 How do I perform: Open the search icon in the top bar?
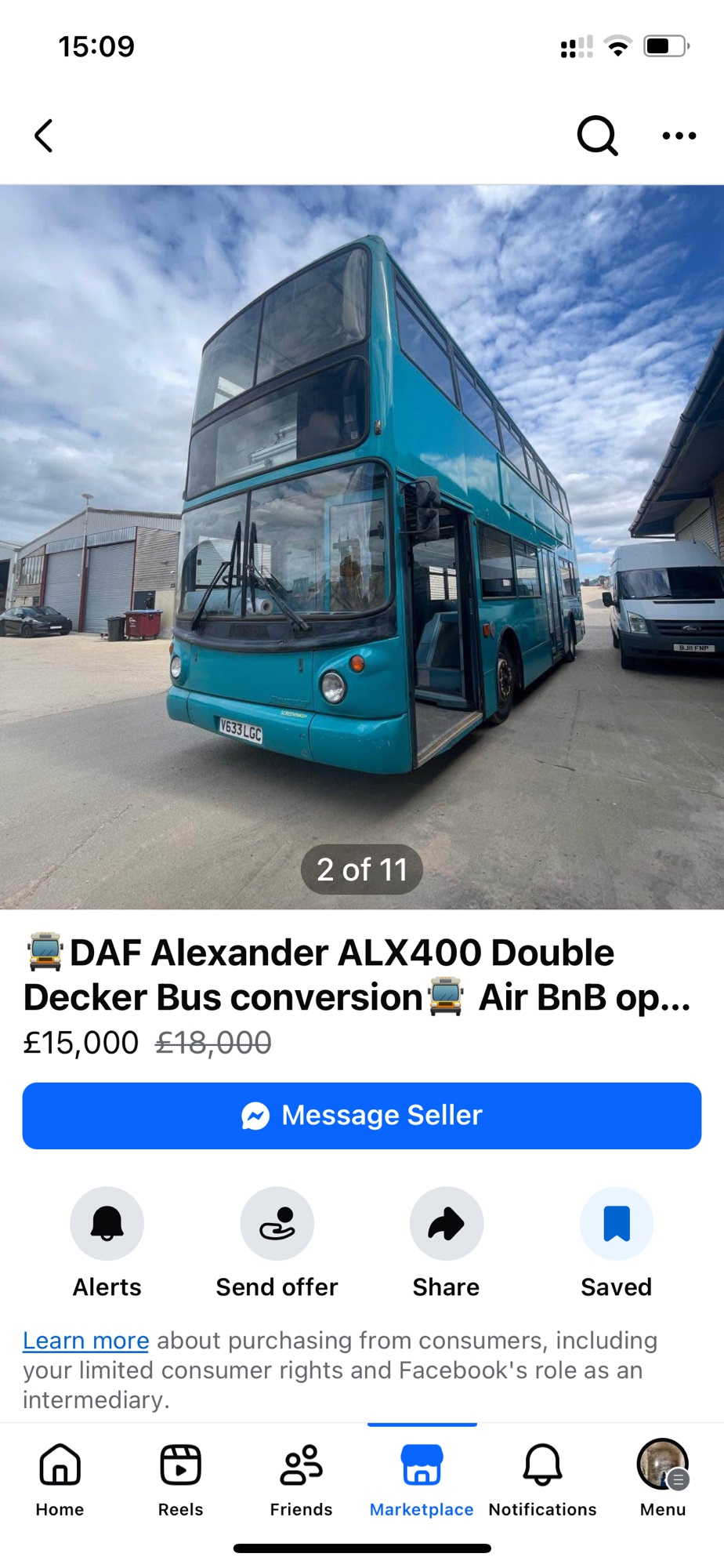click(597, 136)
